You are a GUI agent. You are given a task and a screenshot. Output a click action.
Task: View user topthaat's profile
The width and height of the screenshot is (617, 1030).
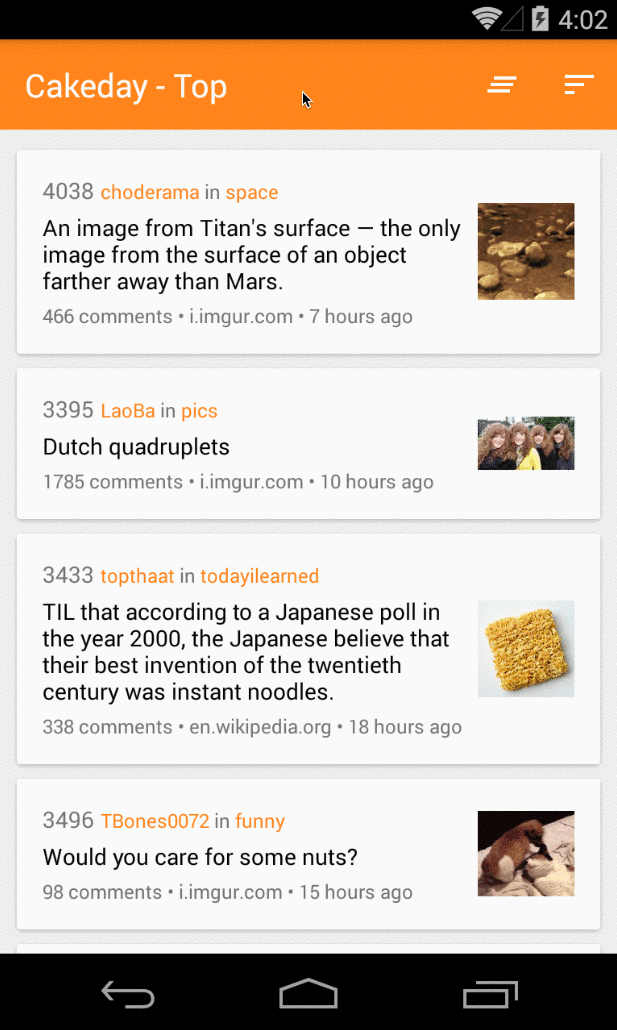pos(137,576)
